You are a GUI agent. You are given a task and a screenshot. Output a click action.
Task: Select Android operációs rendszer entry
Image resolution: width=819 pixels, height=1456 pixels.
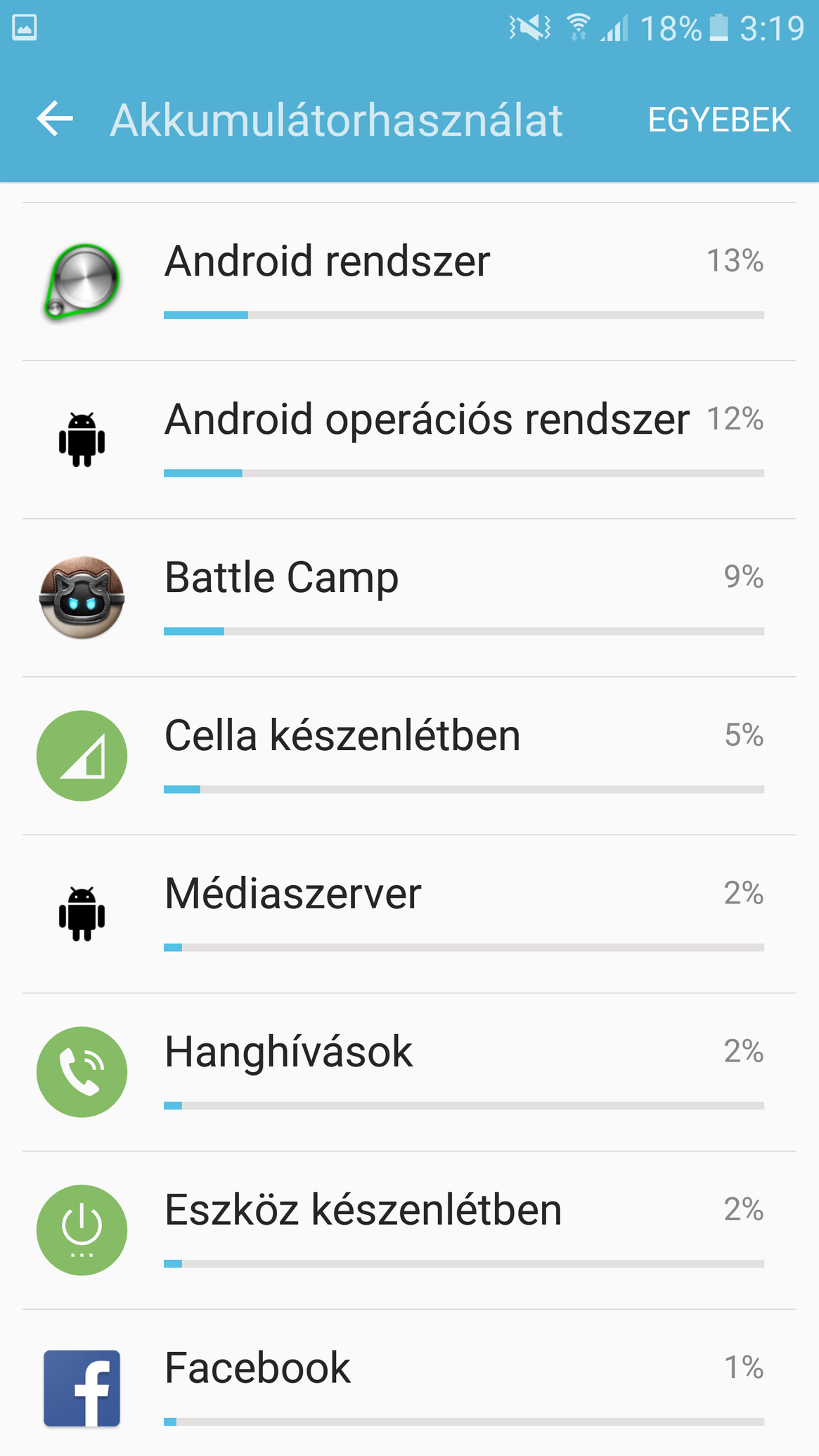click(409, 440)
